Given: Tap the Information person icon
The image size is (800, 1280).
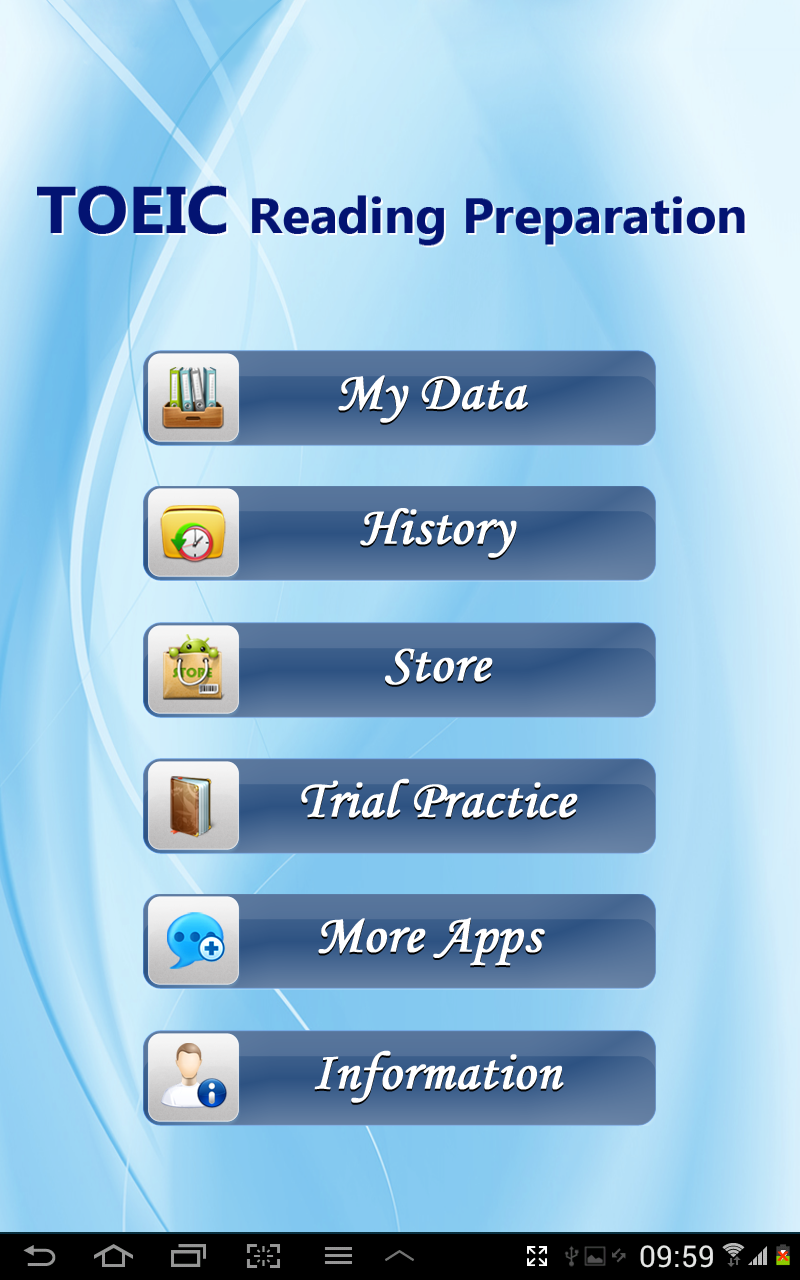Looking at the screenshot, I should click(x=192, y=1077).
